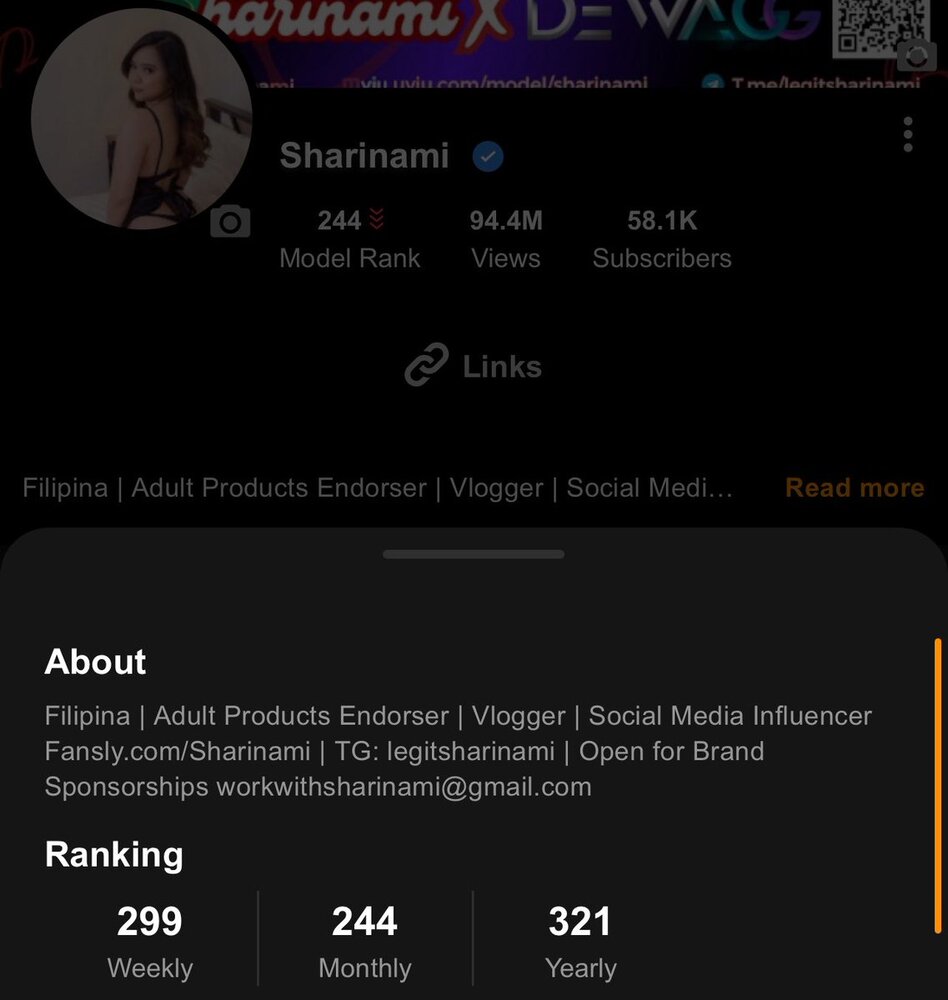This screenshot has width=948, height=1000.
Task: Change profile photo via camera icon
Action: [x=230, y=222]
